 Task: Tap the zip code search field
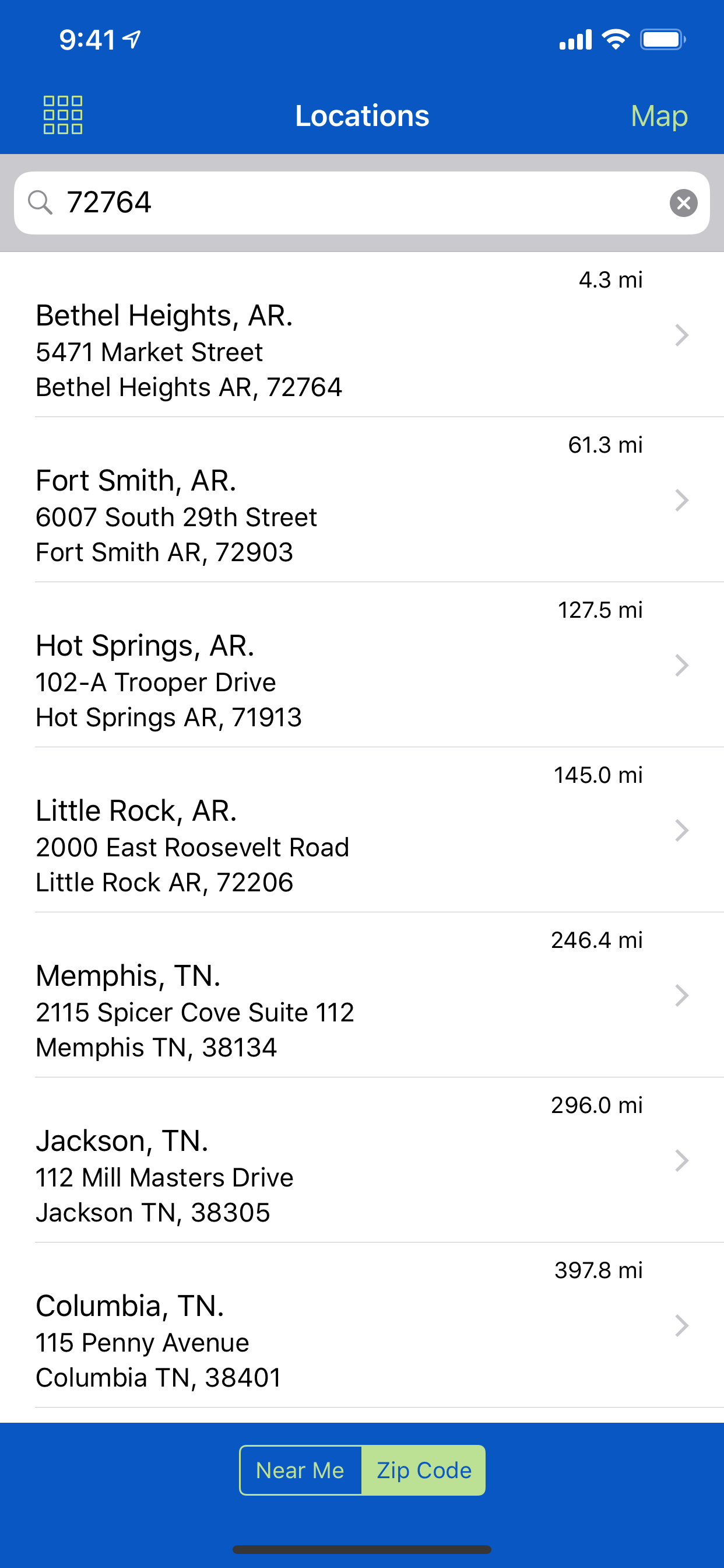click(362, 202)
